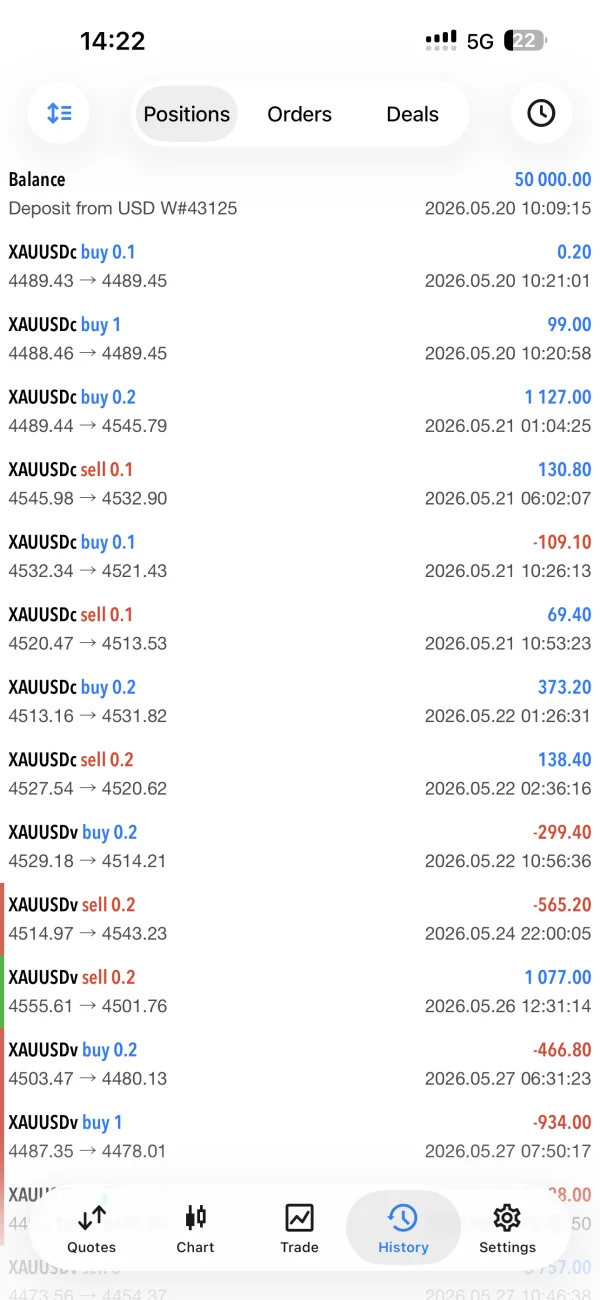Switch to the Orders tab
This screenshot has width=600, height=1300.
tap(299, 114)
